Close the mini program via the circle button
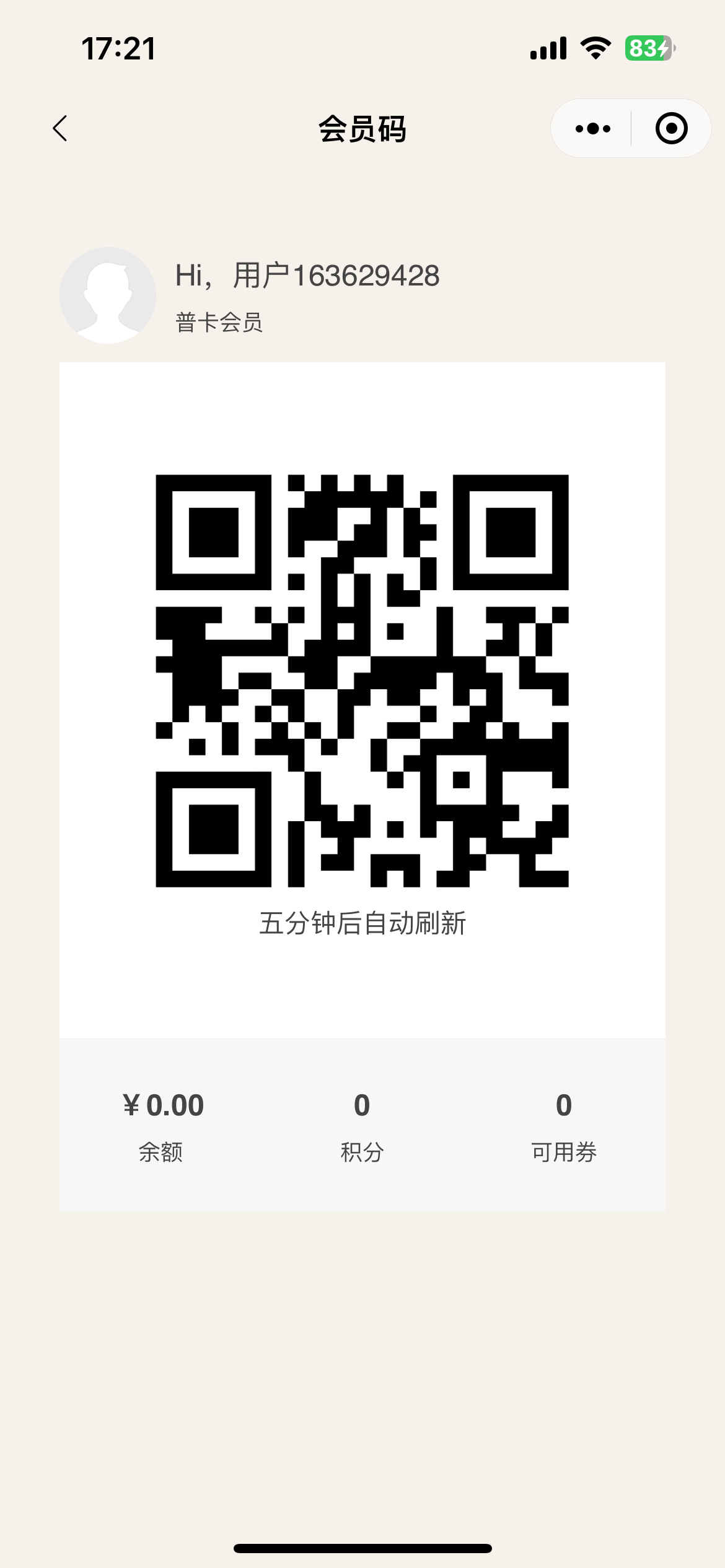This screenshot has height=1568, width=725. point(671,129)
